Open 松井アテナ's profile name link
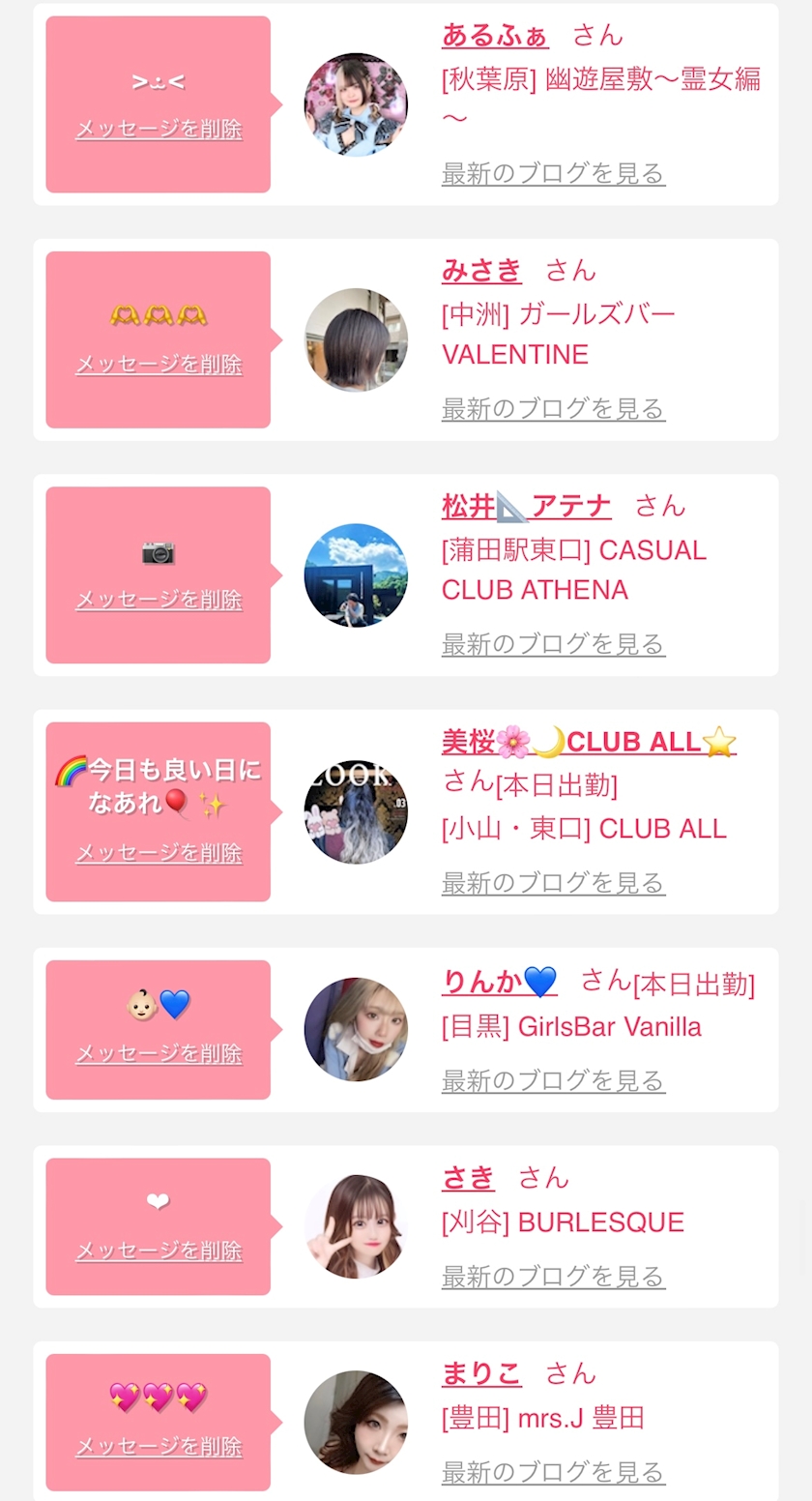Viewport: 812px width, 1501px height. 526,506
